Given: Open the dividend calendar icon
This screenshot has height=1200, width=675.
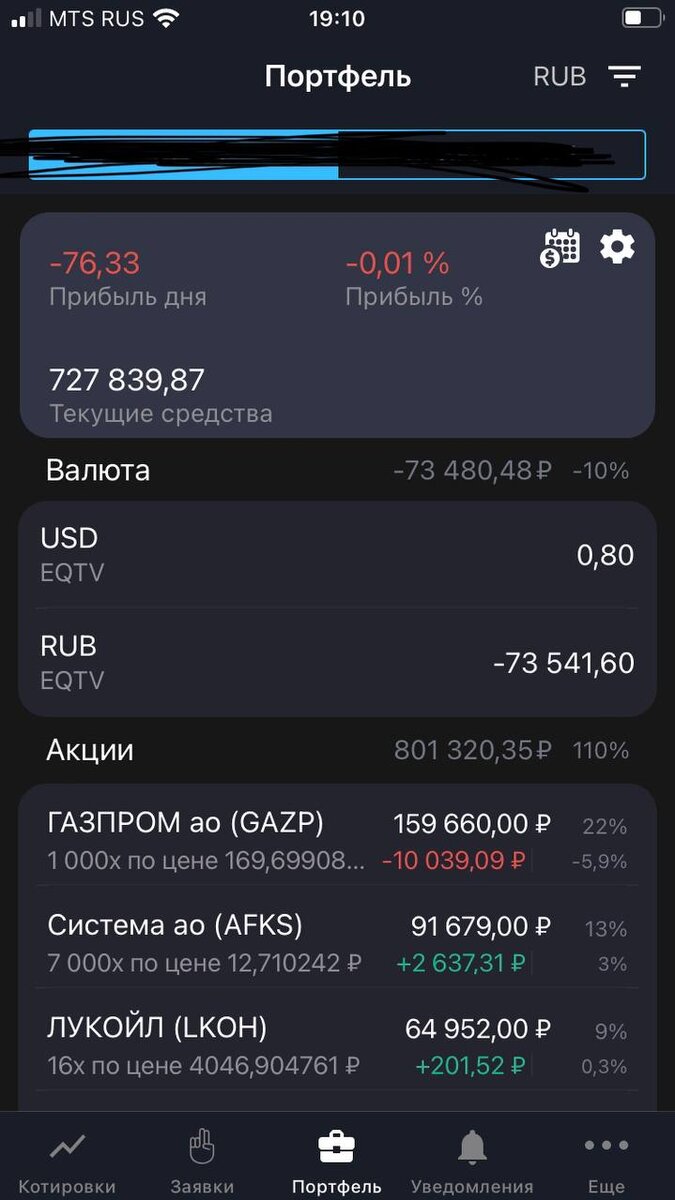Looking at the screenshot, I should [x=560, y=247].
